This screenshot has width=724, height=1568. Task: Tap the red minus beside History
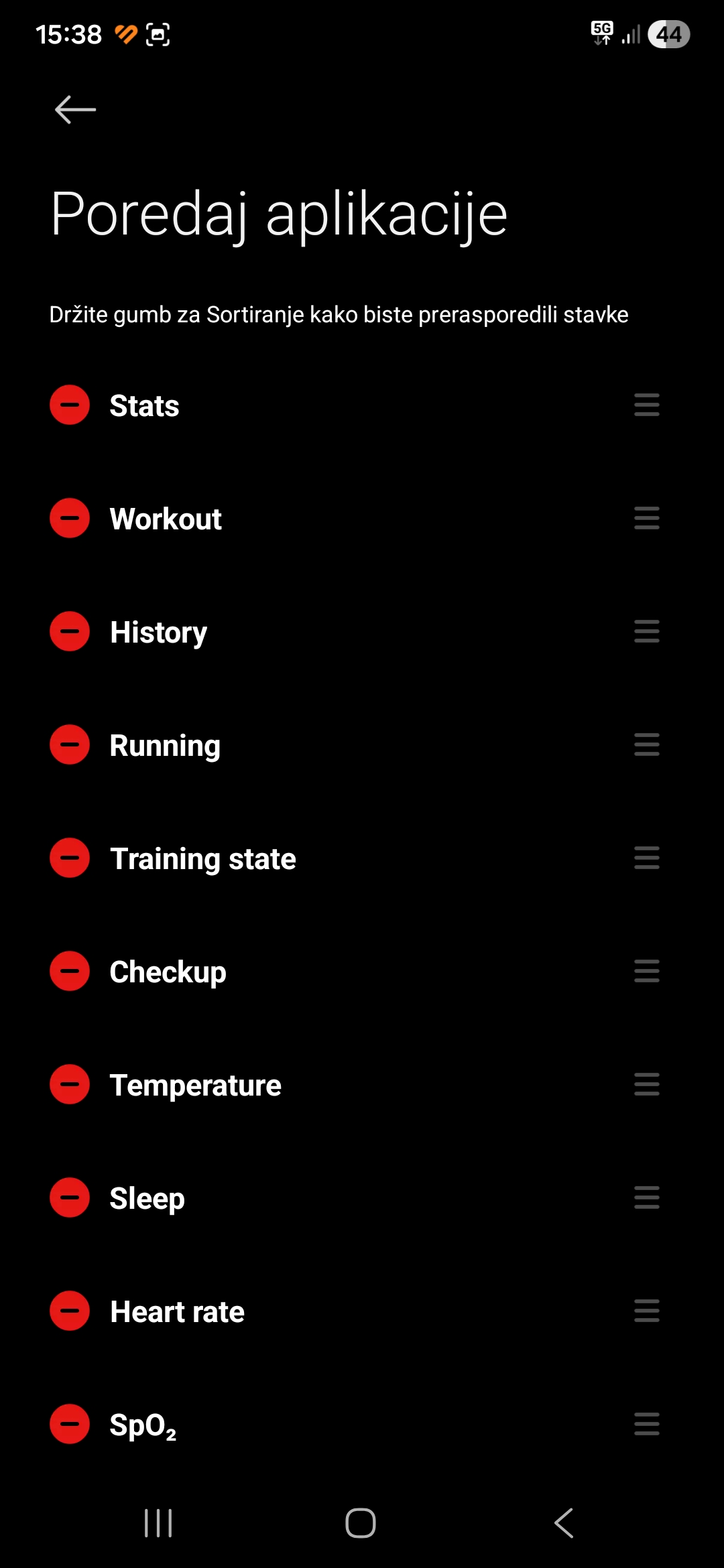click(x=70, y=632)
